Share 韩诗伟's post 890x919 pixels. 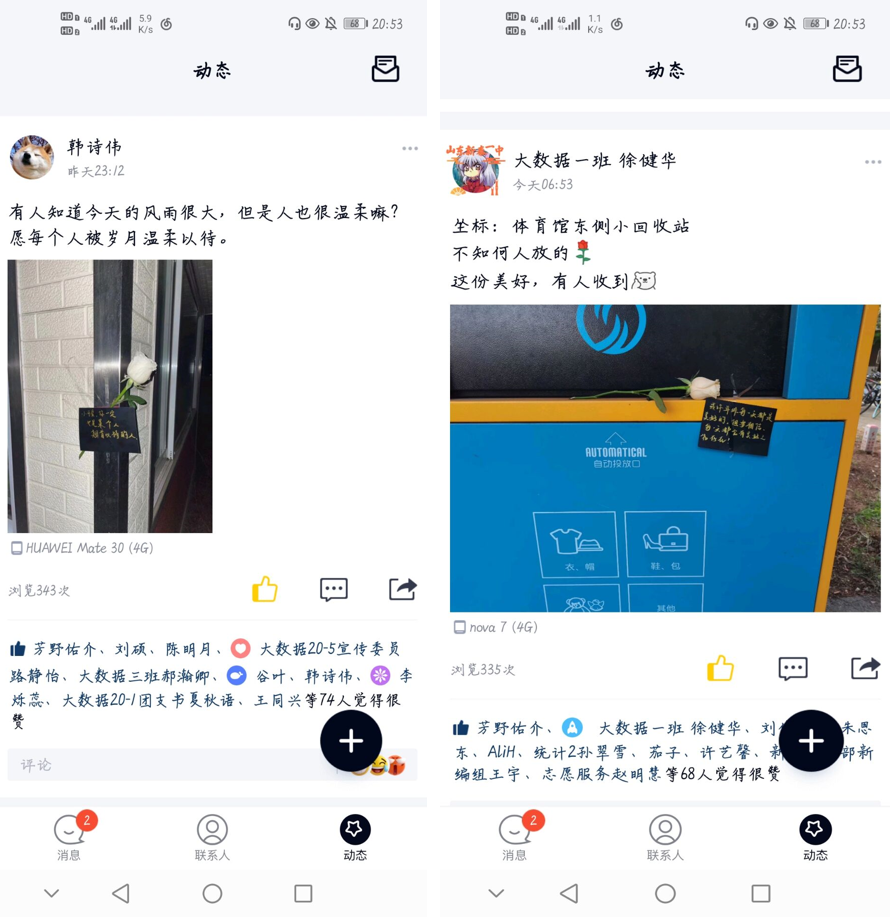tap(402, 589)
